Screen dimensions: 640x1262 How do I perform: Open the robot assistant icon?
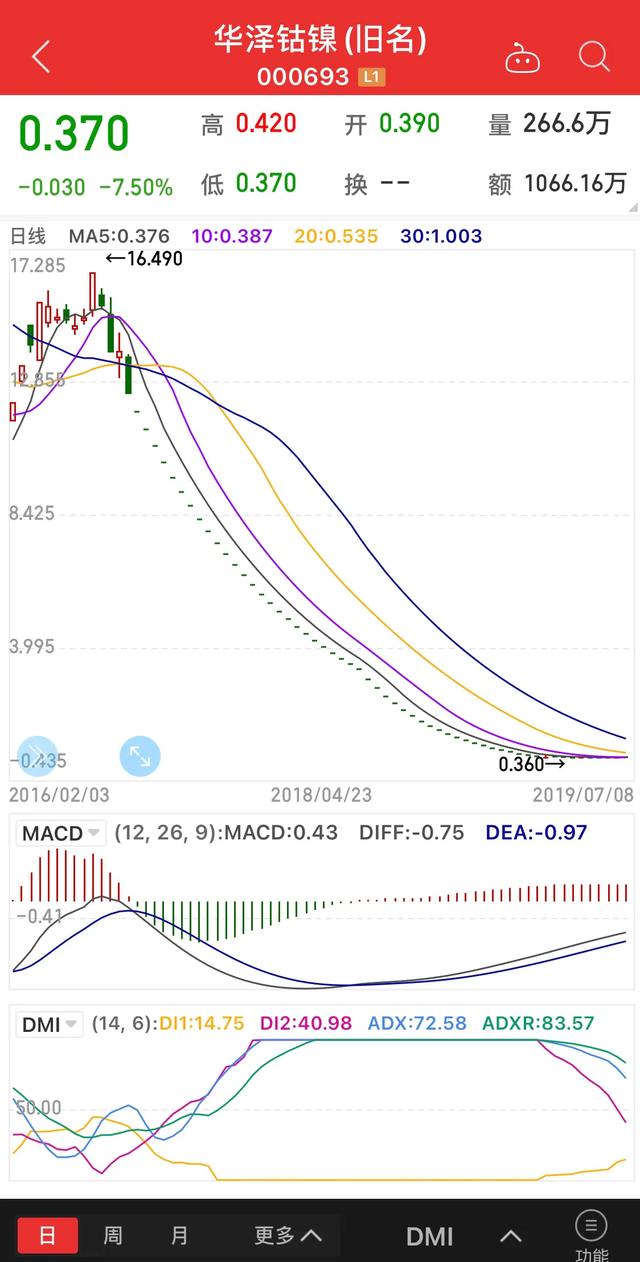(x=522, y=57)
